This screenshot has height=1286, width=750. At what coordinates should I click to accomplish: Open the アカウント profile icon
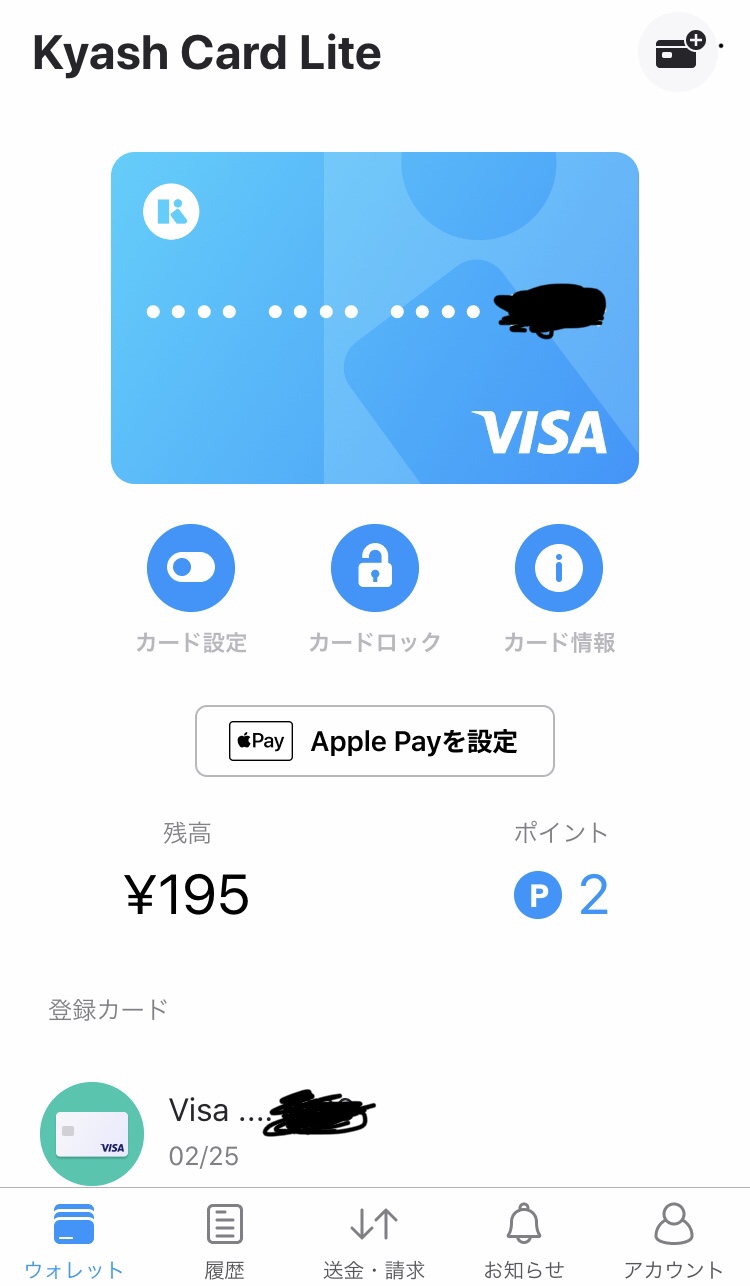[674, 1224]
